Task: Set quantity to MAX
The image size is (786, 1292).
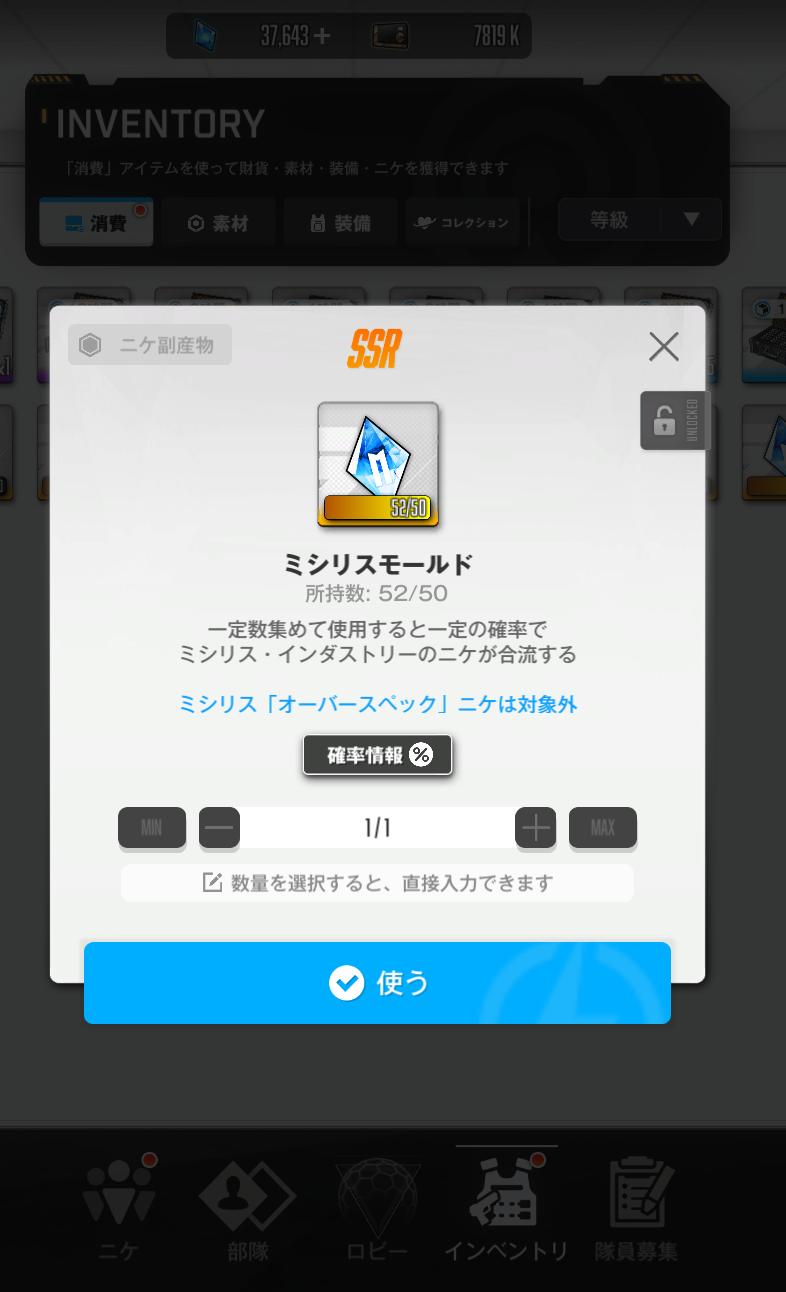Action: pos(602,828)
